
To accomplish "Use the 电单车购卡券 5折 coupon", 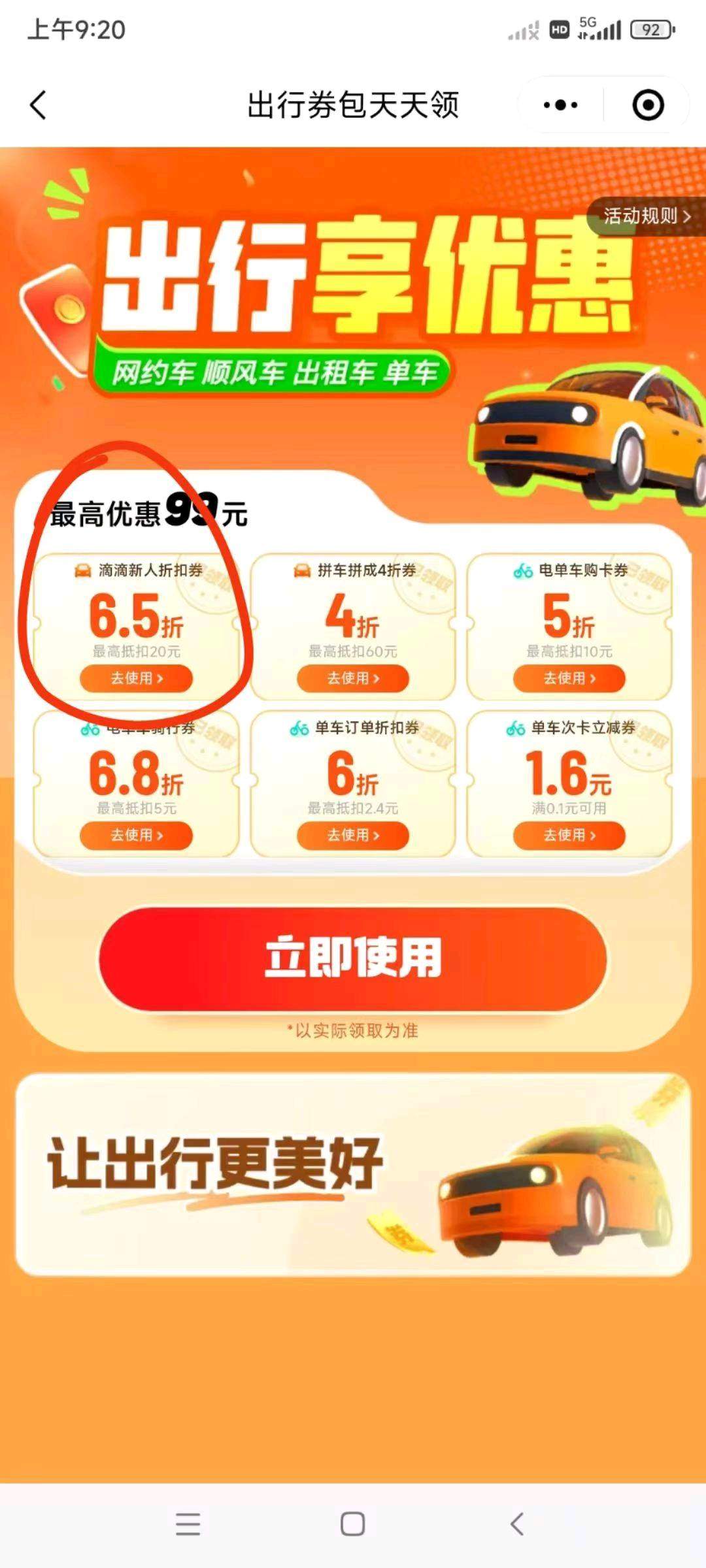I will pos(569,678).
